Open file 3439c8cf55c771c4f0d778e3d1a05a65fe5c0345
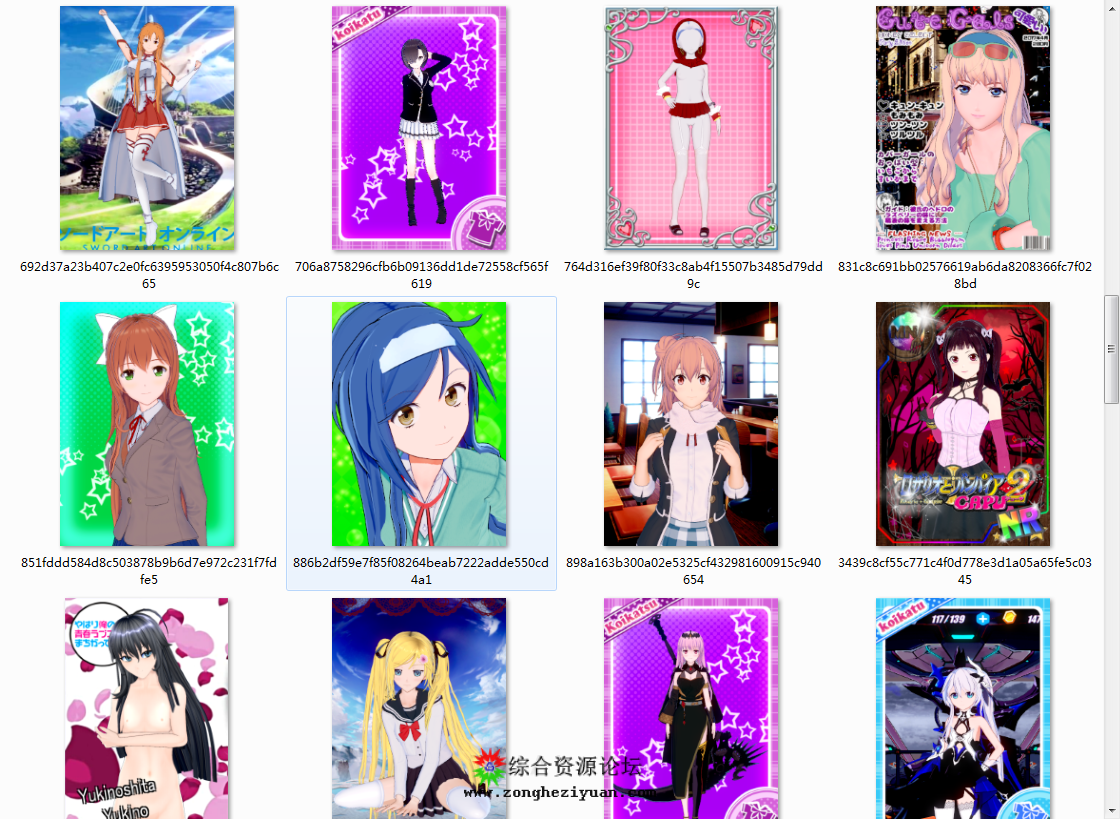The image size is (1120, 819). [x=963, y=424]
